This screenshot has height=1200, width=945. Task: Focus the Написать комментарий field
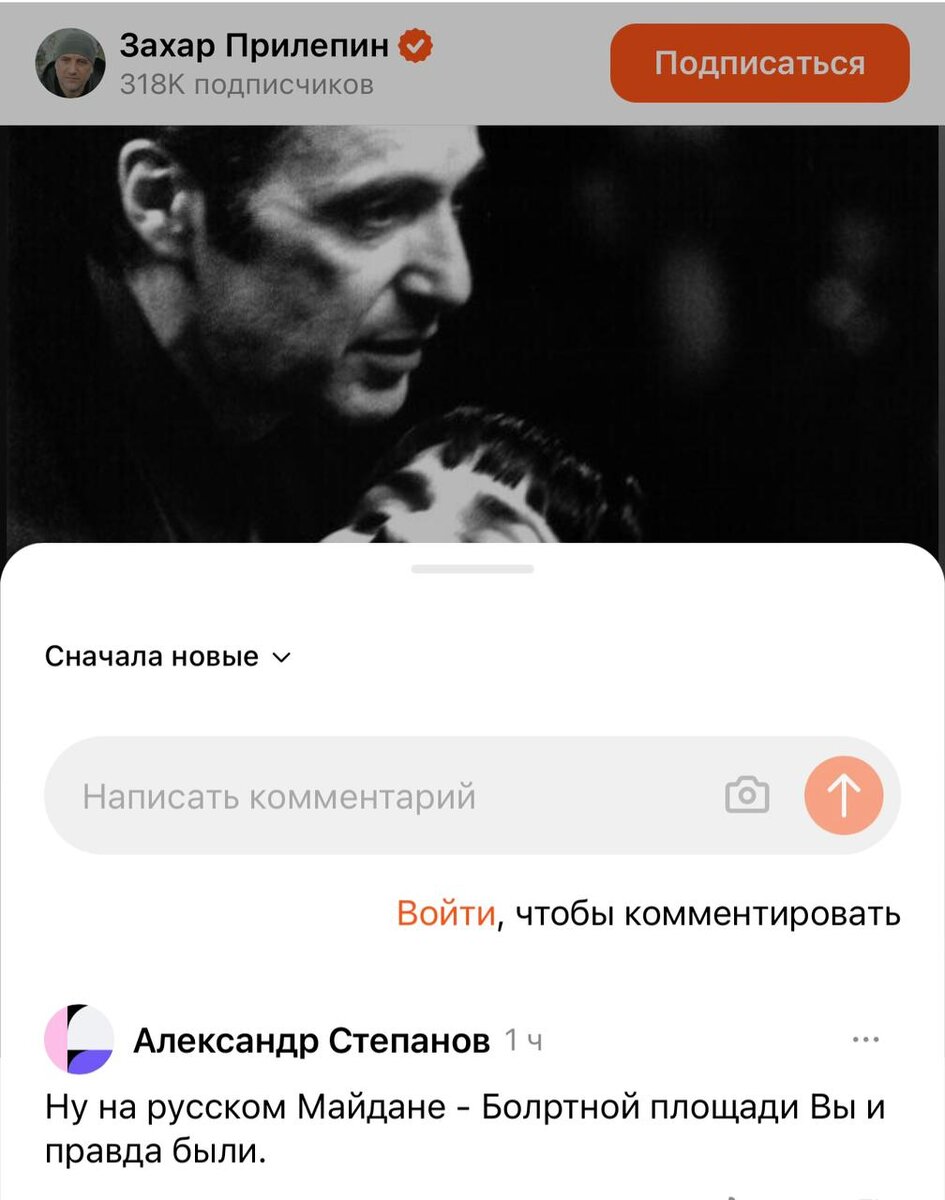click(x=380, y=797)
